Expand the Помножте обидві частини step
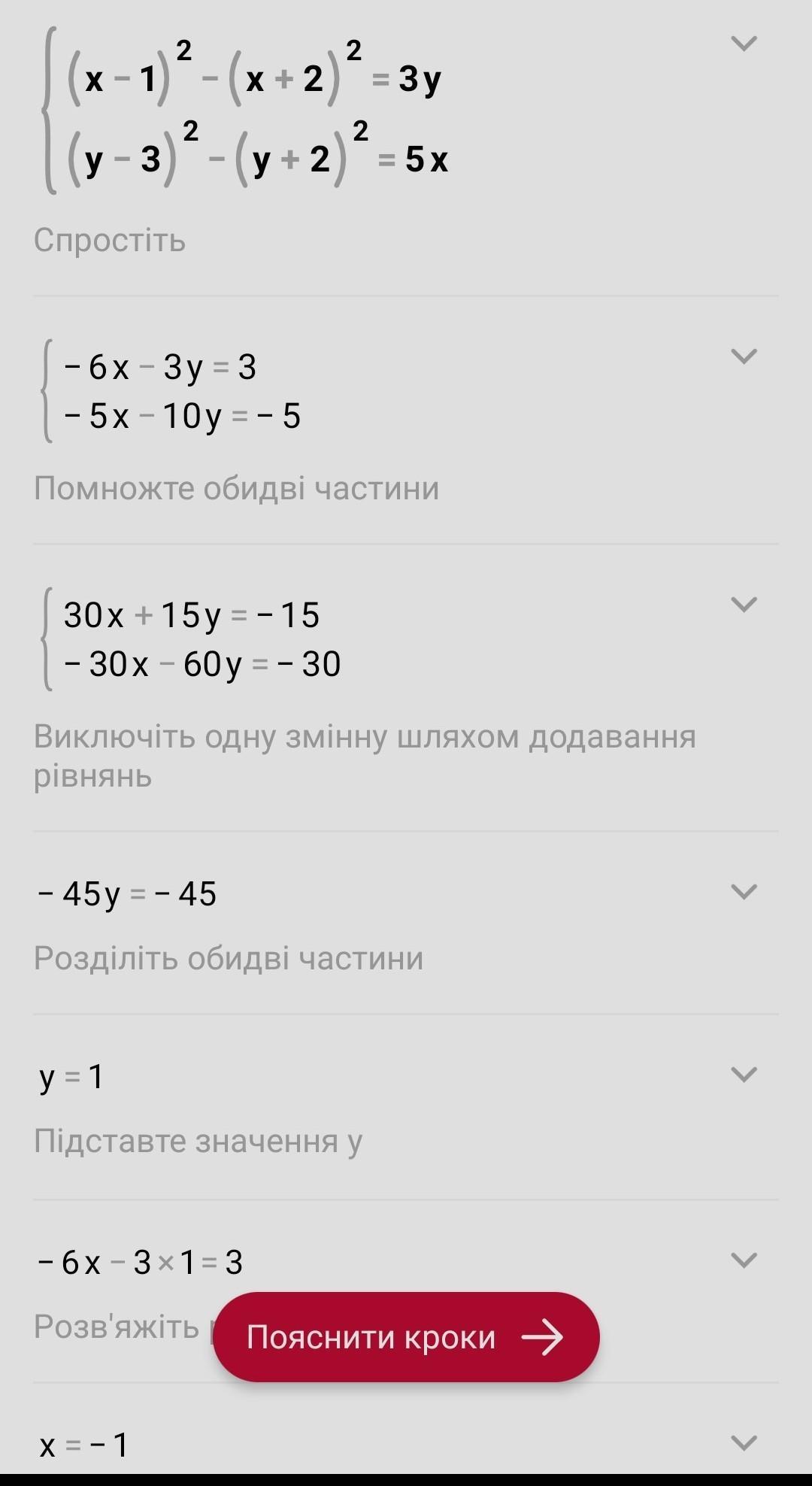The height and width of the screenshot is (1486, 812). click(x=744, y=356)
